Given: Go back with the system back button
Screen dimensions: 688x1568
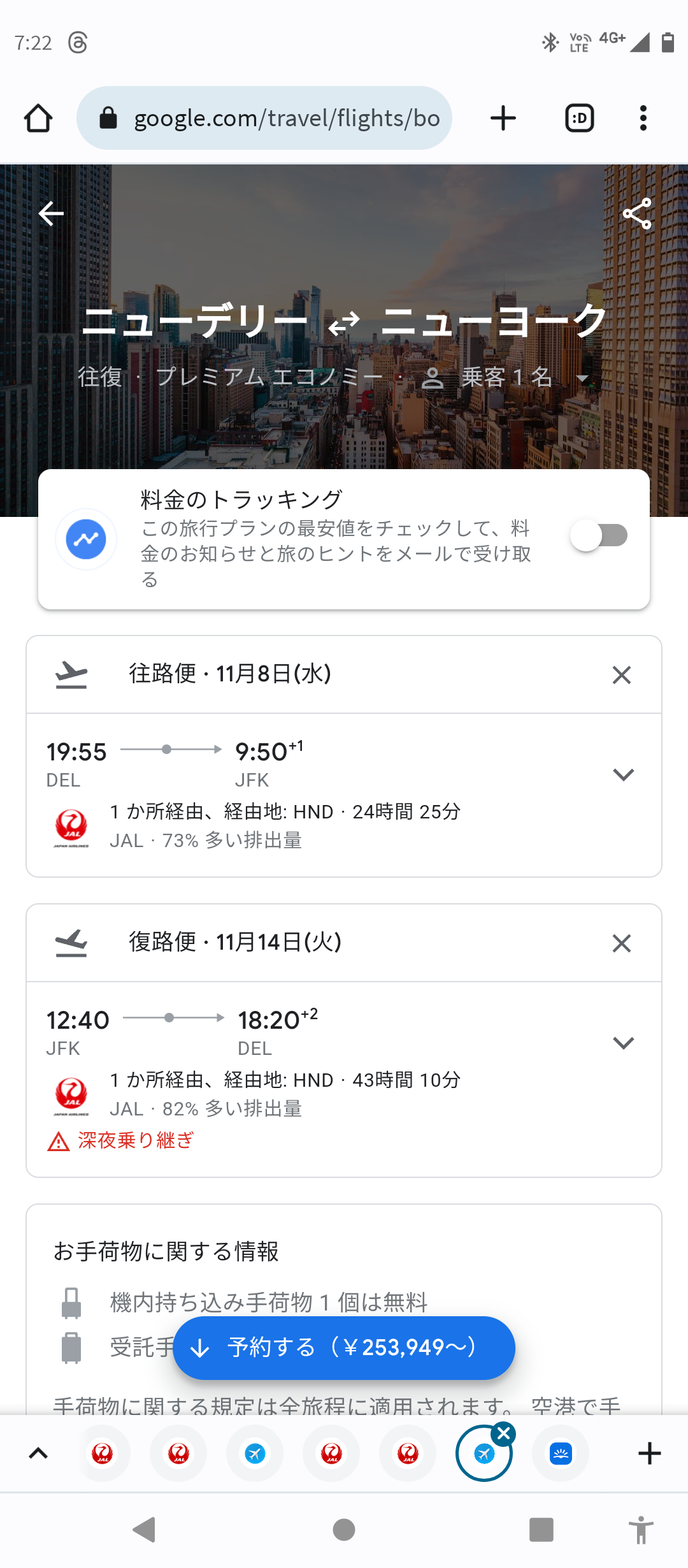Looking at the screenshot, I should click(145, 1529).
